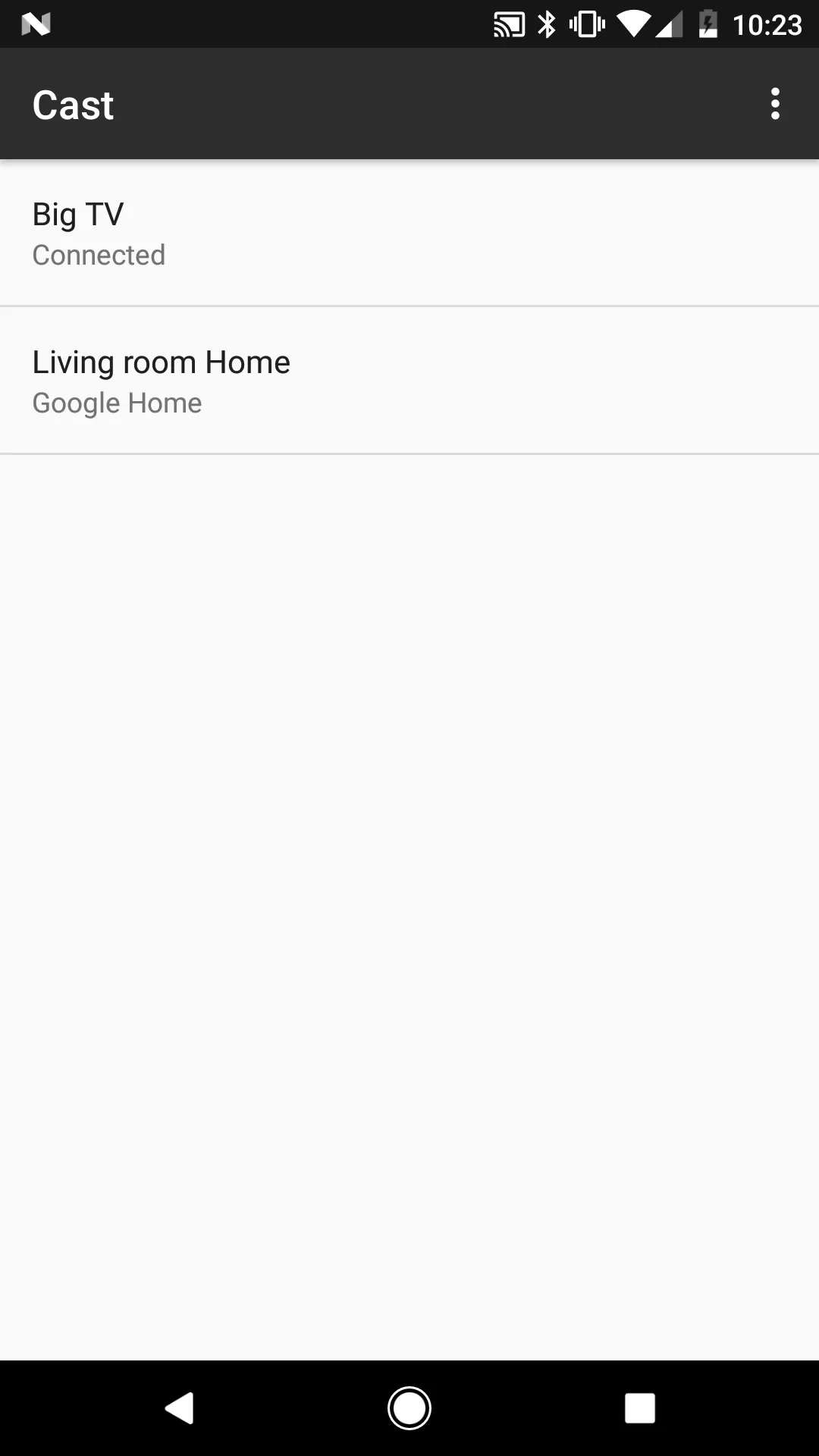The width and height of the screenshot is (819, 1456).
Task: Open the recent apps view
Action: click(639, 1407)
